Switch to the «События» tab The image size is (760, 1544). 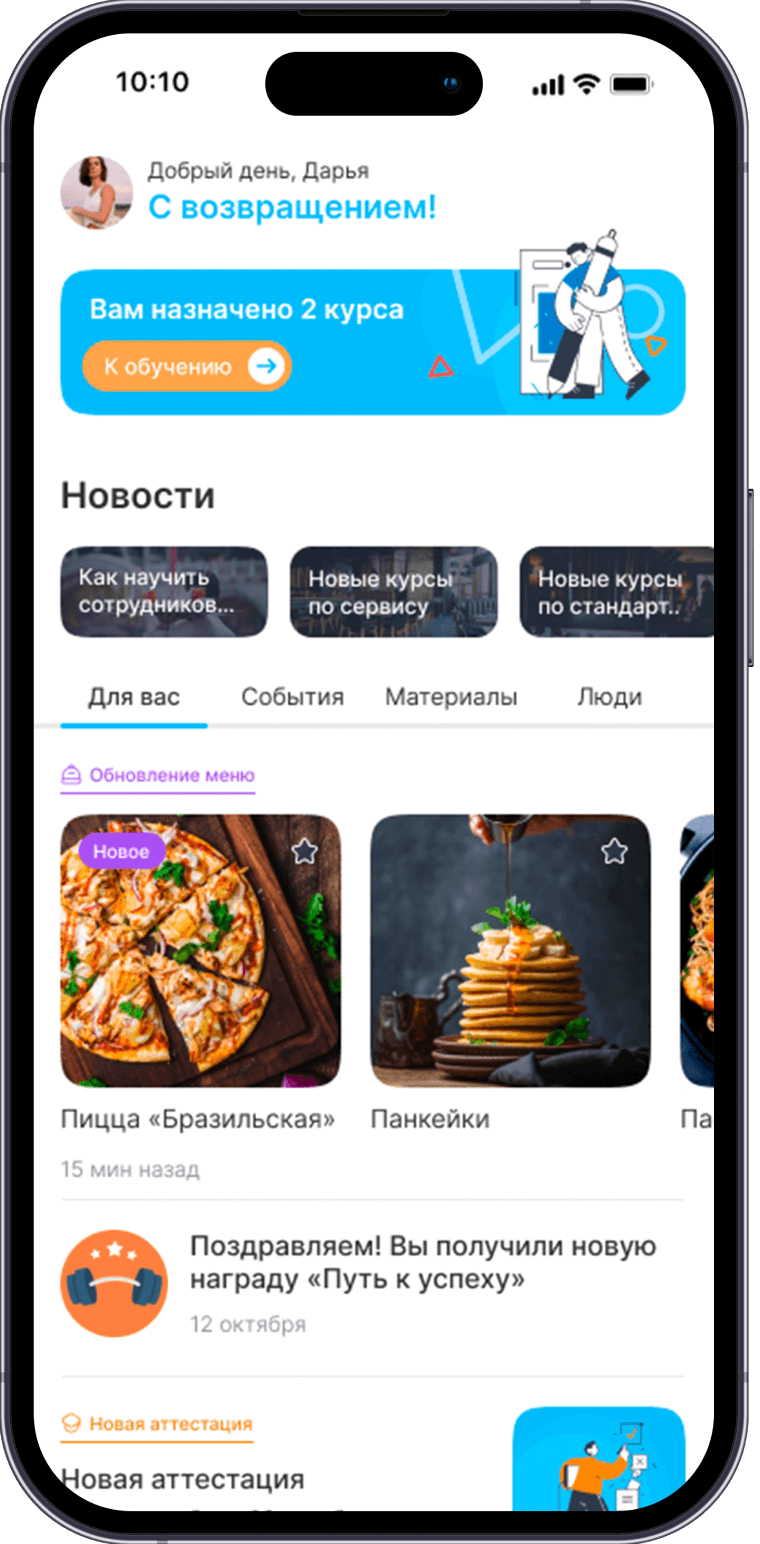[x=292, y=697]
